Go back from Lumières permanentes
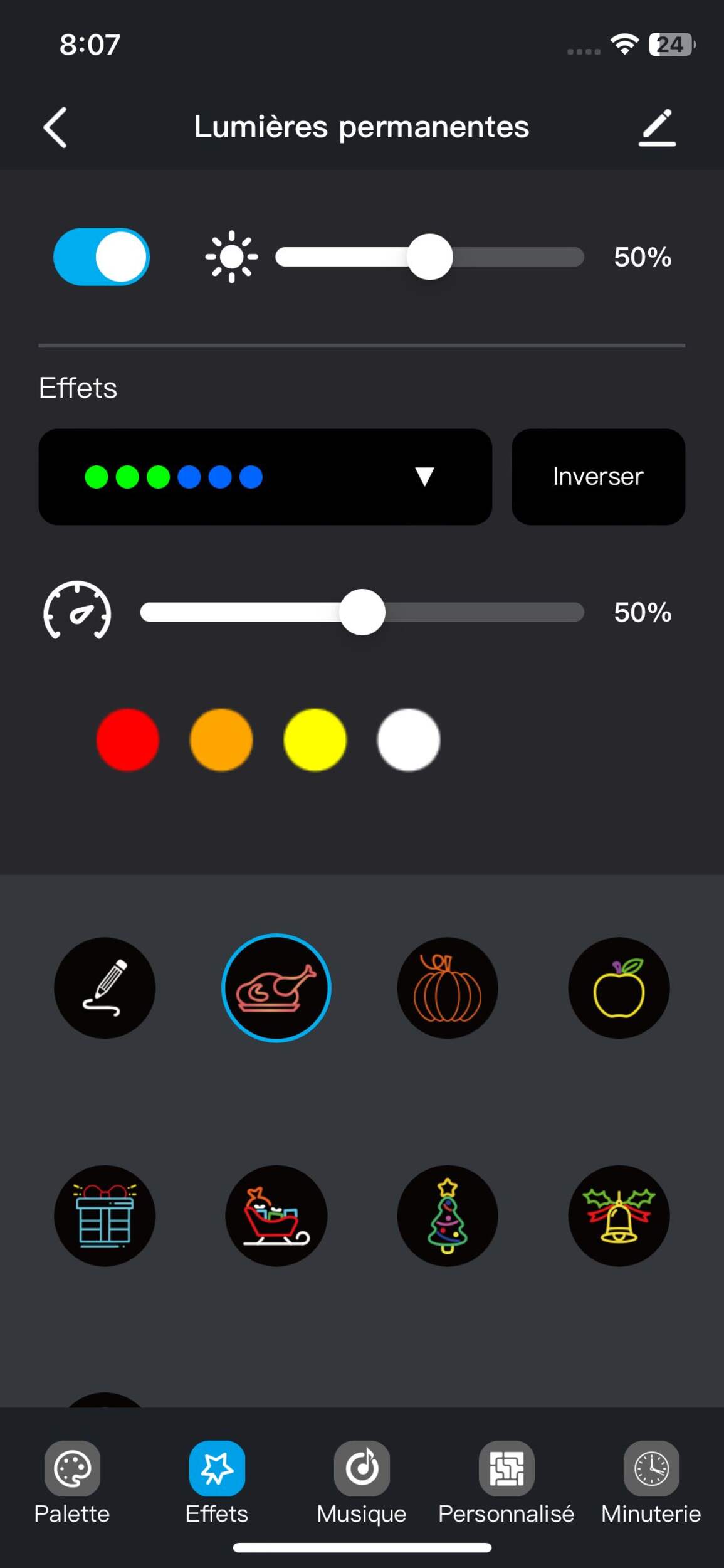 (x=55, y=127)
